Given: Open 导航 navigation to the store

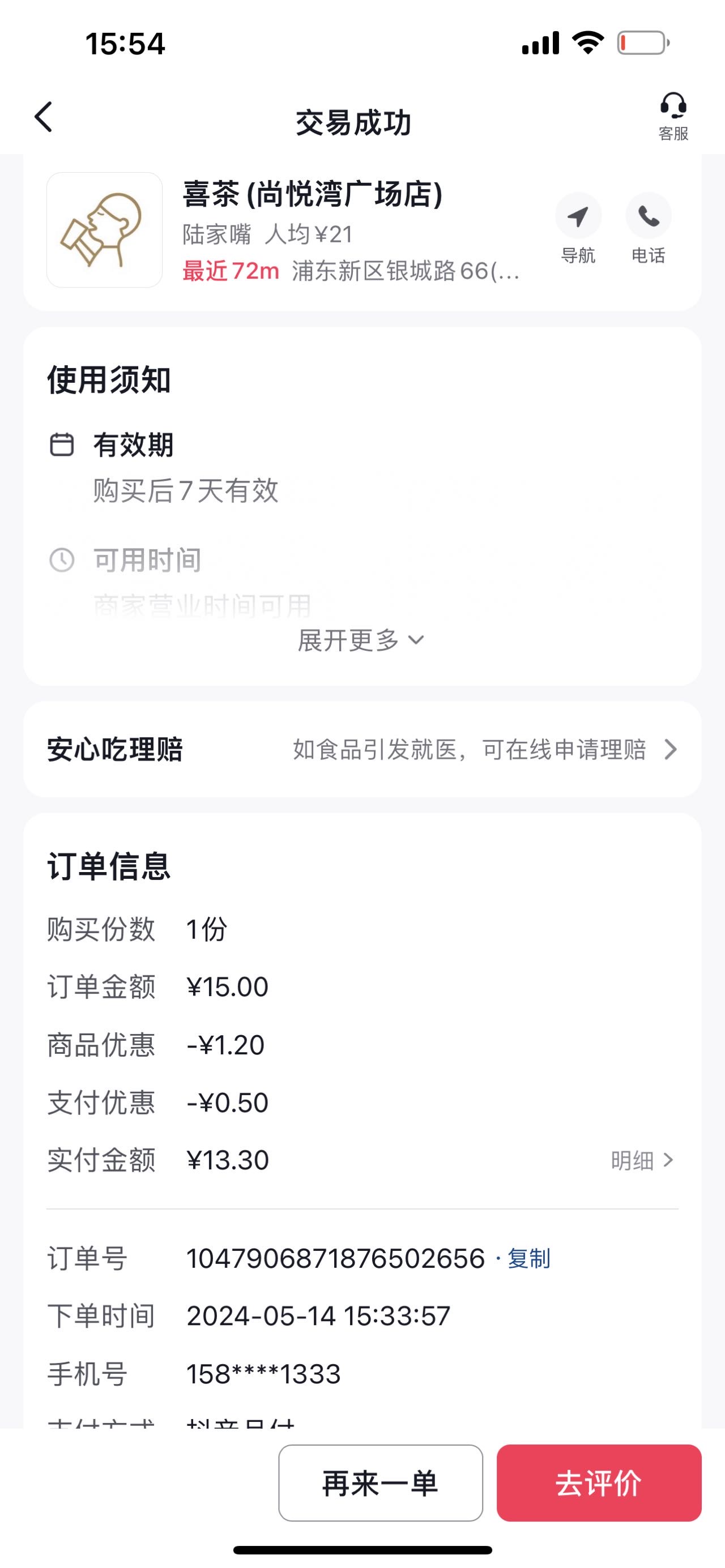Looking at the screenshot, I should [x=578, y=228].
